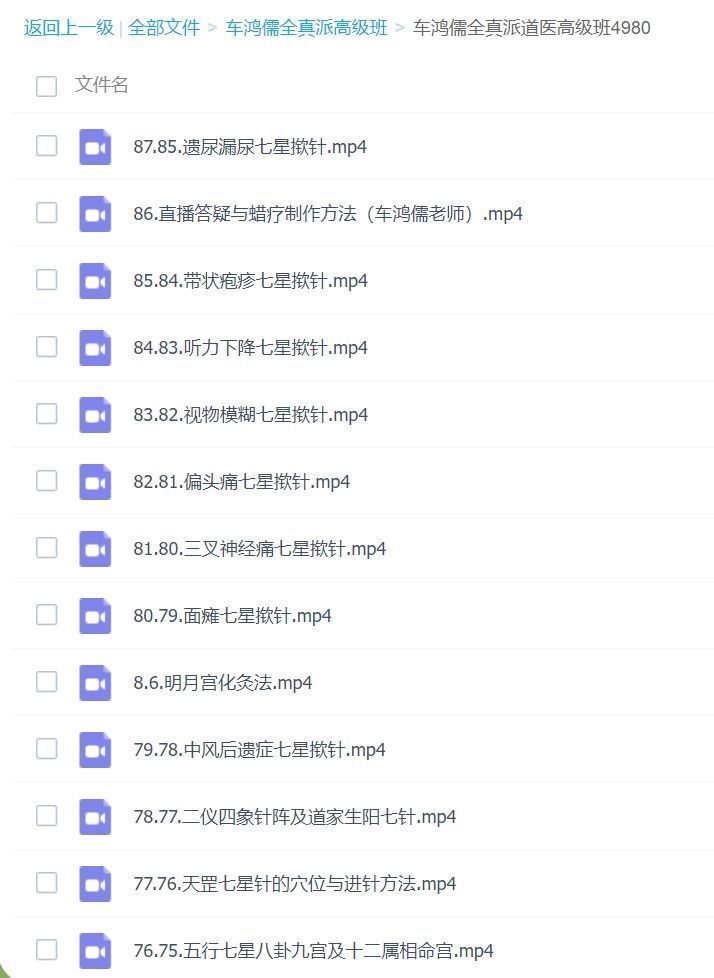Viewport: 714px width, 978px height.
Task: Go back via 返回上一级 link
Action: (68, 28)
